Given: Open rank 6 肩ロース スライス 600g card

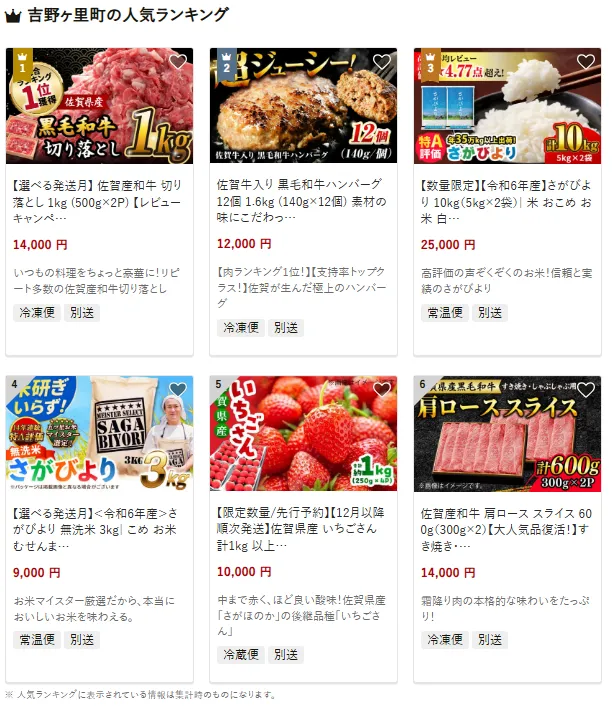Looking at the screenshot, I should coord(507,522).
